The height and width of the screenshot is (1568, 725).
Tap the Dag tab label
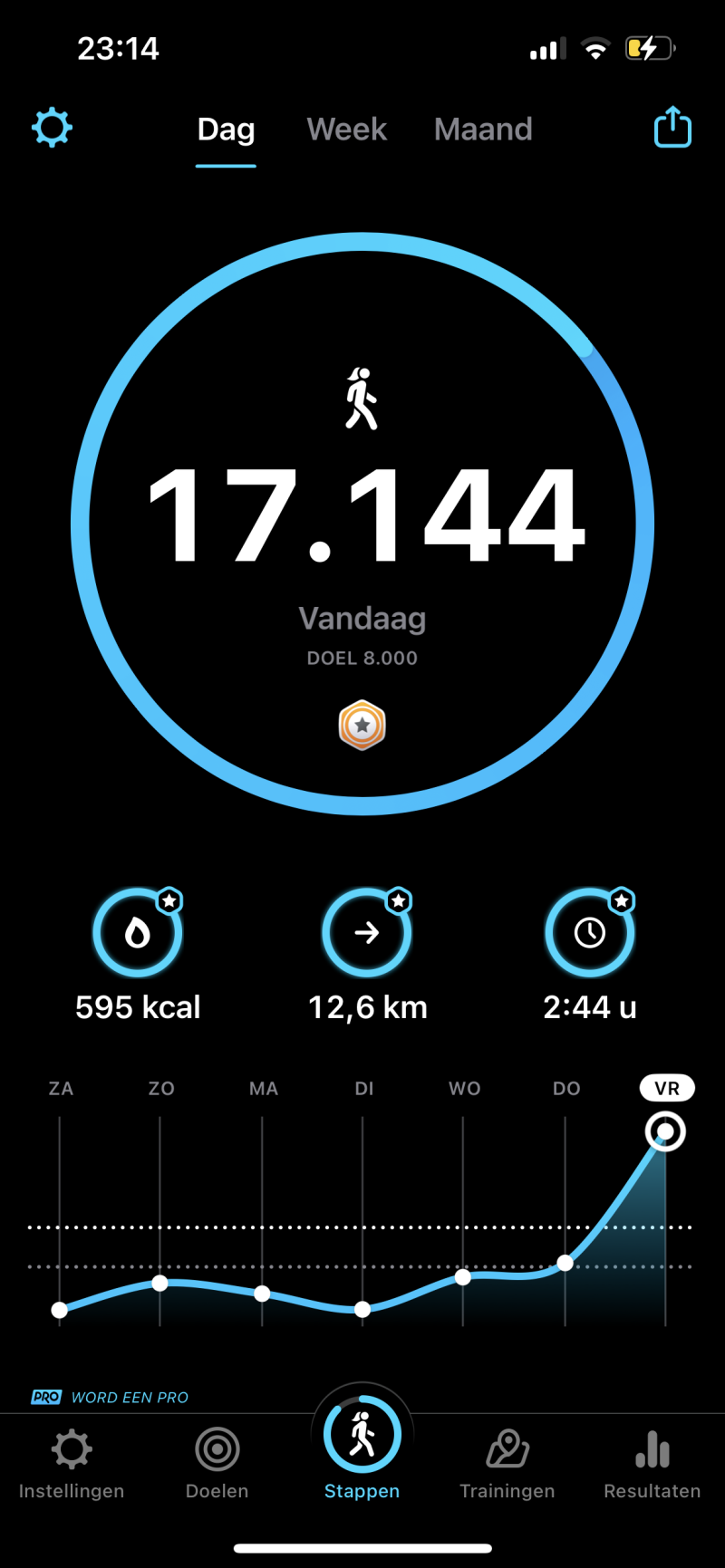point(226,129)
